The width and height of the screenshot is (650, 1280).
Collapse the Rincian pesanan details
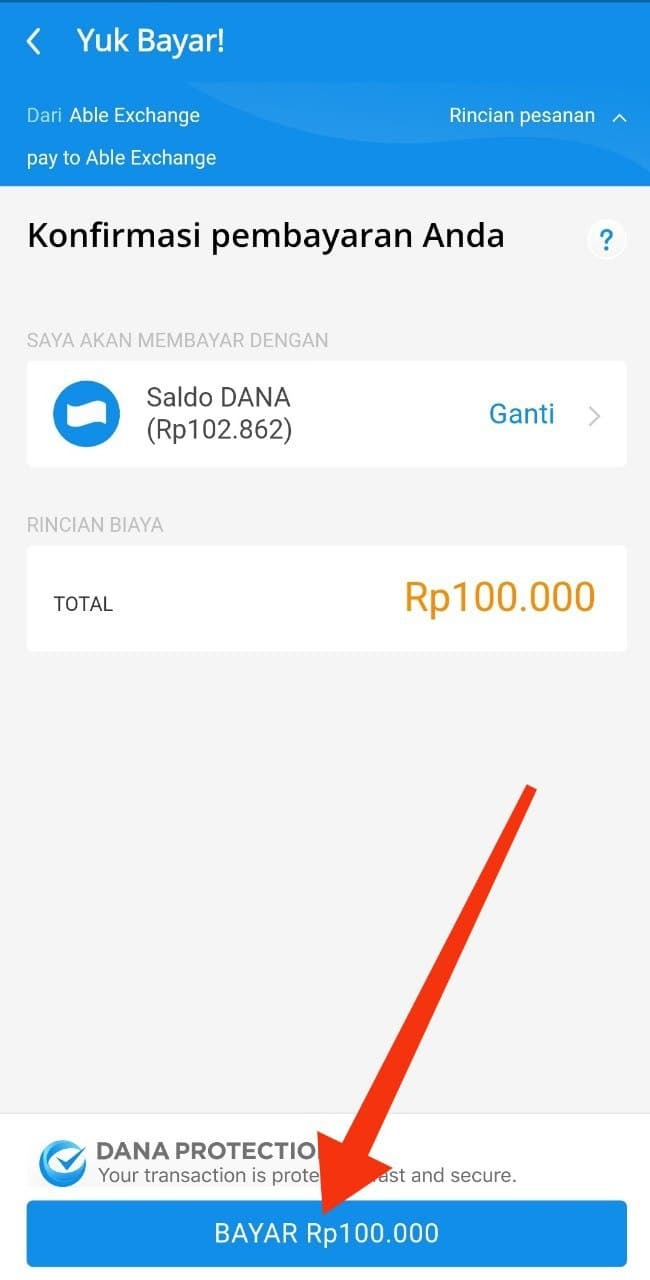click(x=537, y=116)
